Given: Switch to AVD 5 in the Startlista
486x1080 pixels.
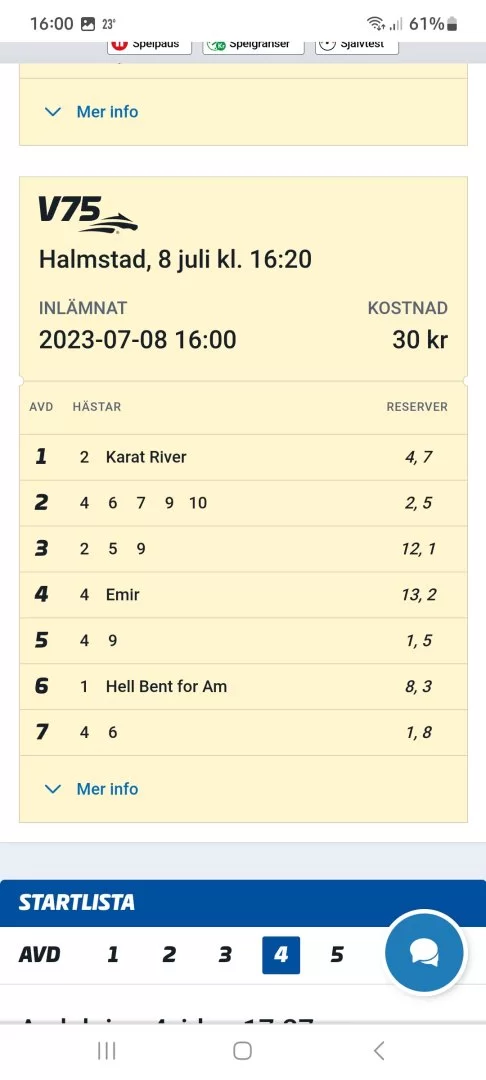Looking at the screenshot, I should 337,955.
